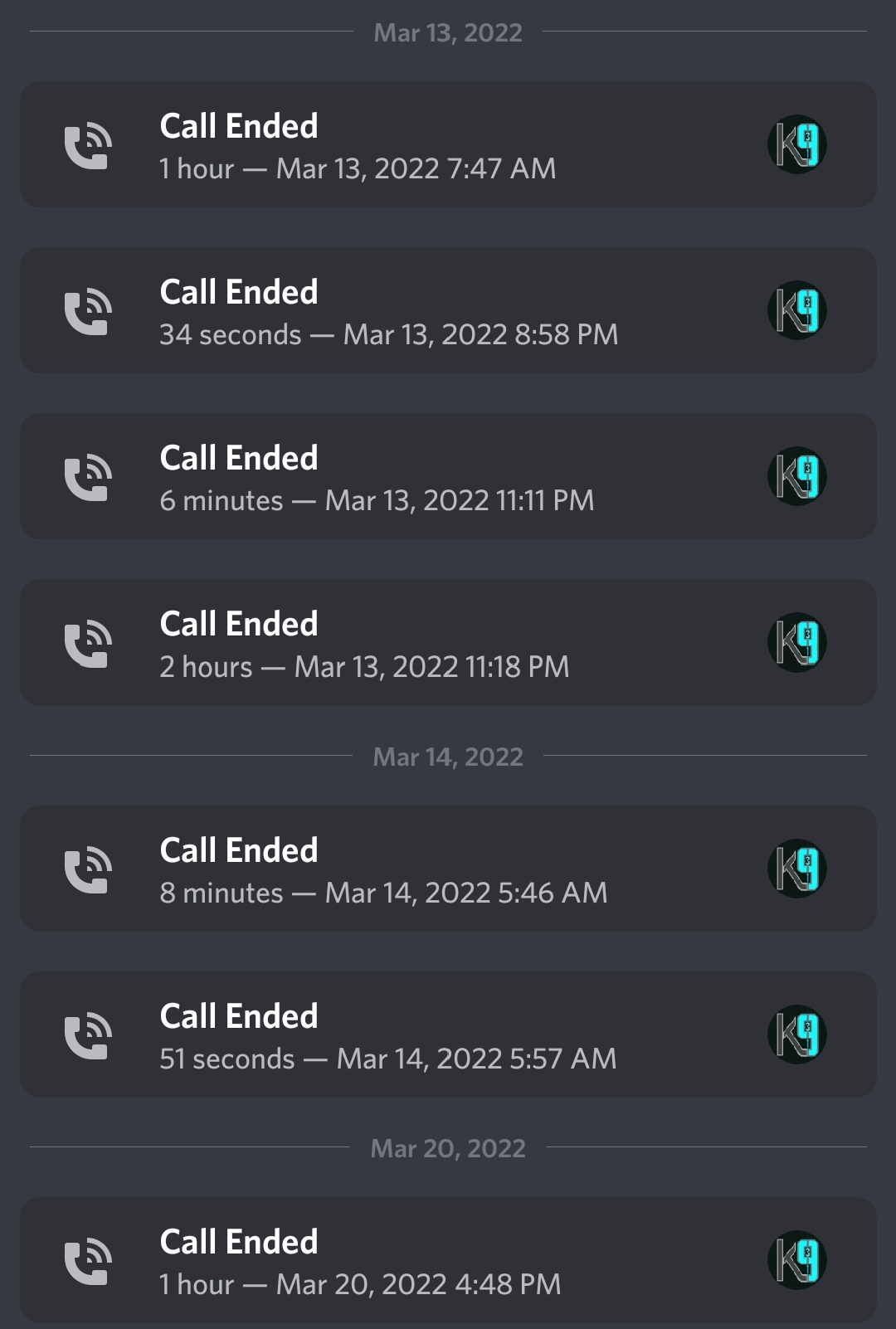The height and width of the screenshot is (1329, 896).
Task: Click the 1 hour duration text on Mar 13
Action: tap(196, 168)
